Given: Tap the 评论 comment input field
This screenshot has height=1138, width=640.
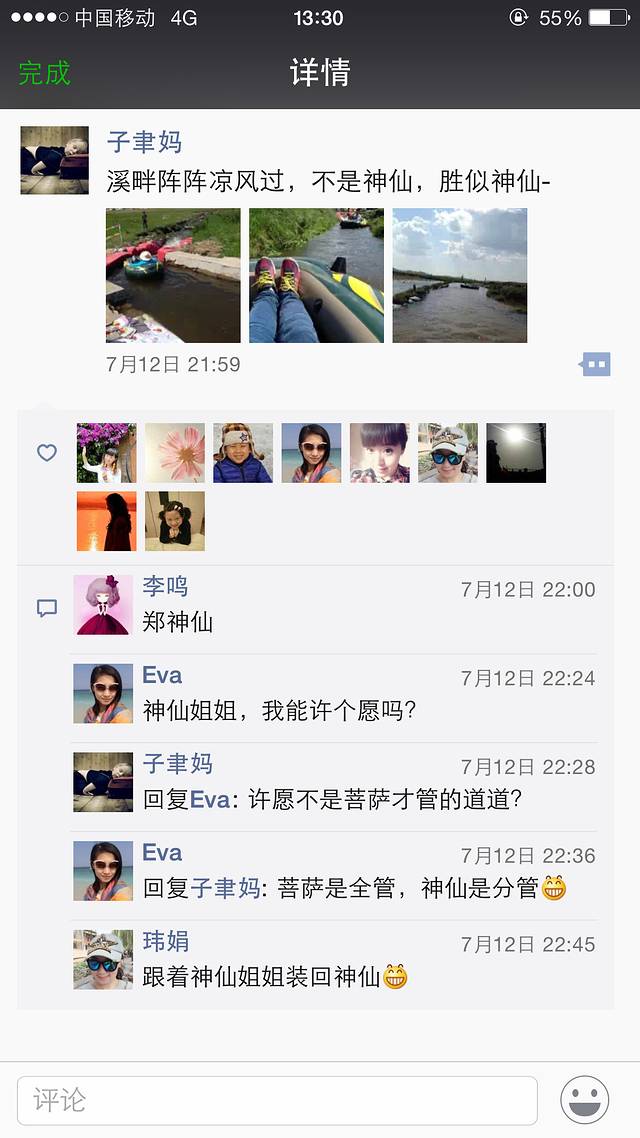Looking at the screenshot, I should click(277, 1101).
